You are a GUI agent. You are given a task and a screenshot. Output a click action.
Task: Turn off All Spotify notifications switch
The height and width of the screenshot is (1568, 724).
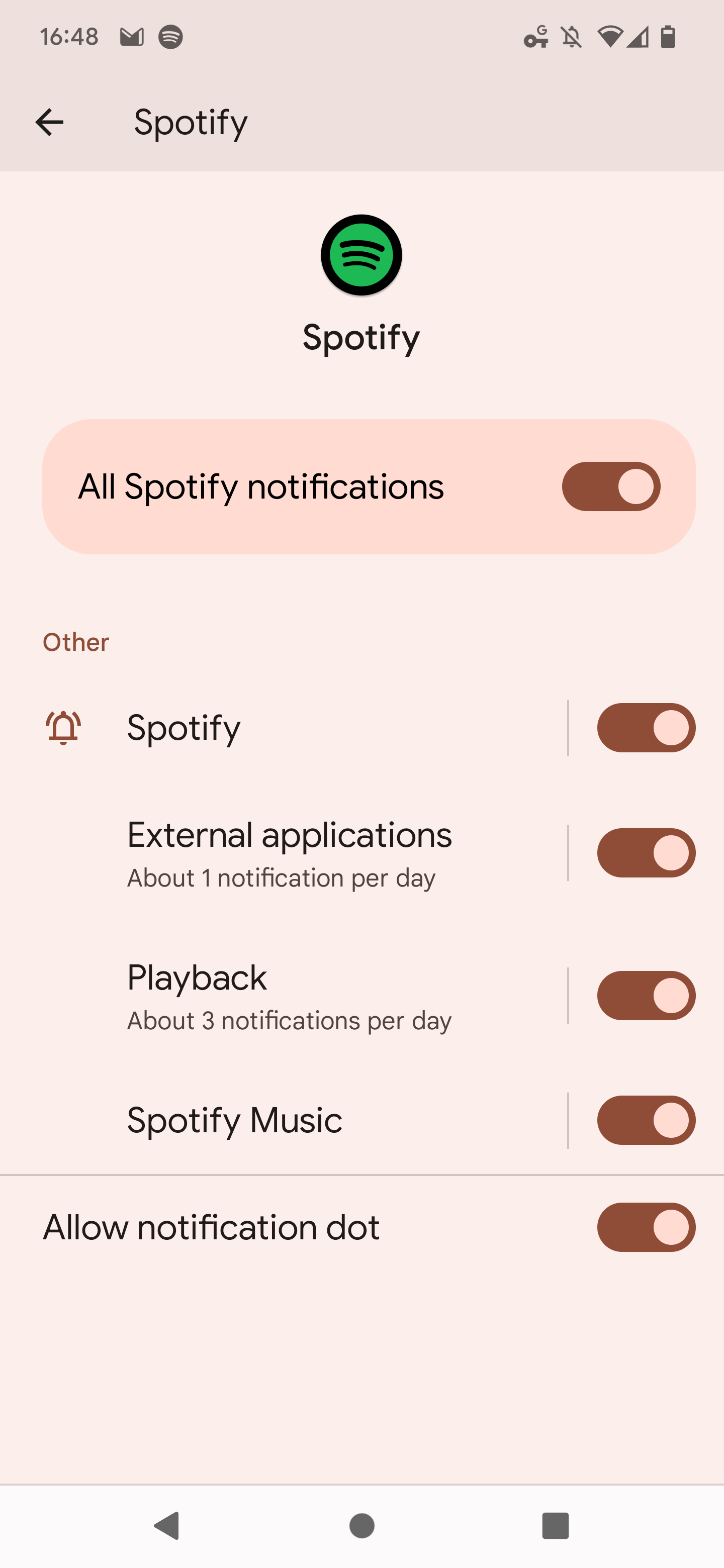tap(611, 486)
